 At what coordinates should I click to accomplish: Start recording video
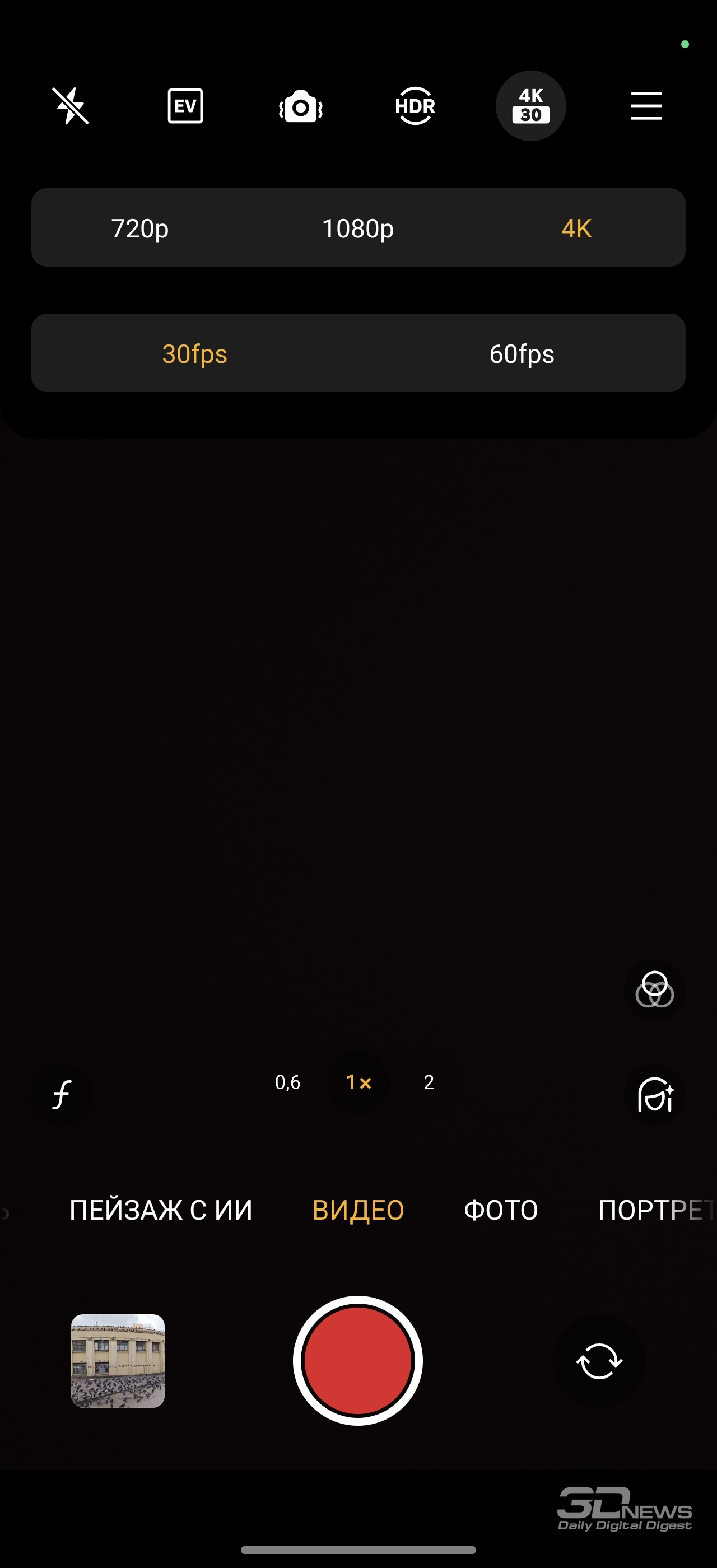(x=358, y=1360)
